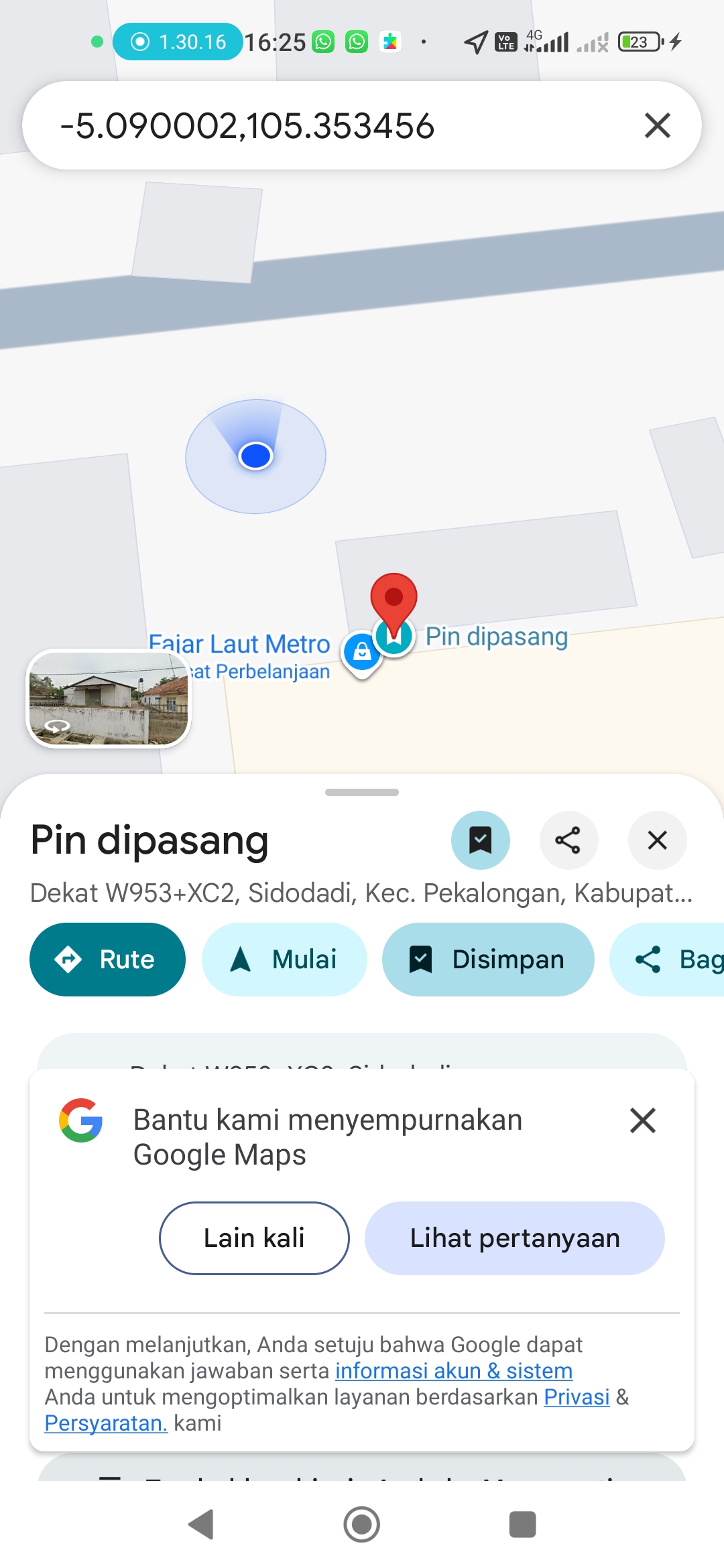Viewport: 724px width, 1568px height.
Task: Open the Privasi link
Action: [577, 1396]
